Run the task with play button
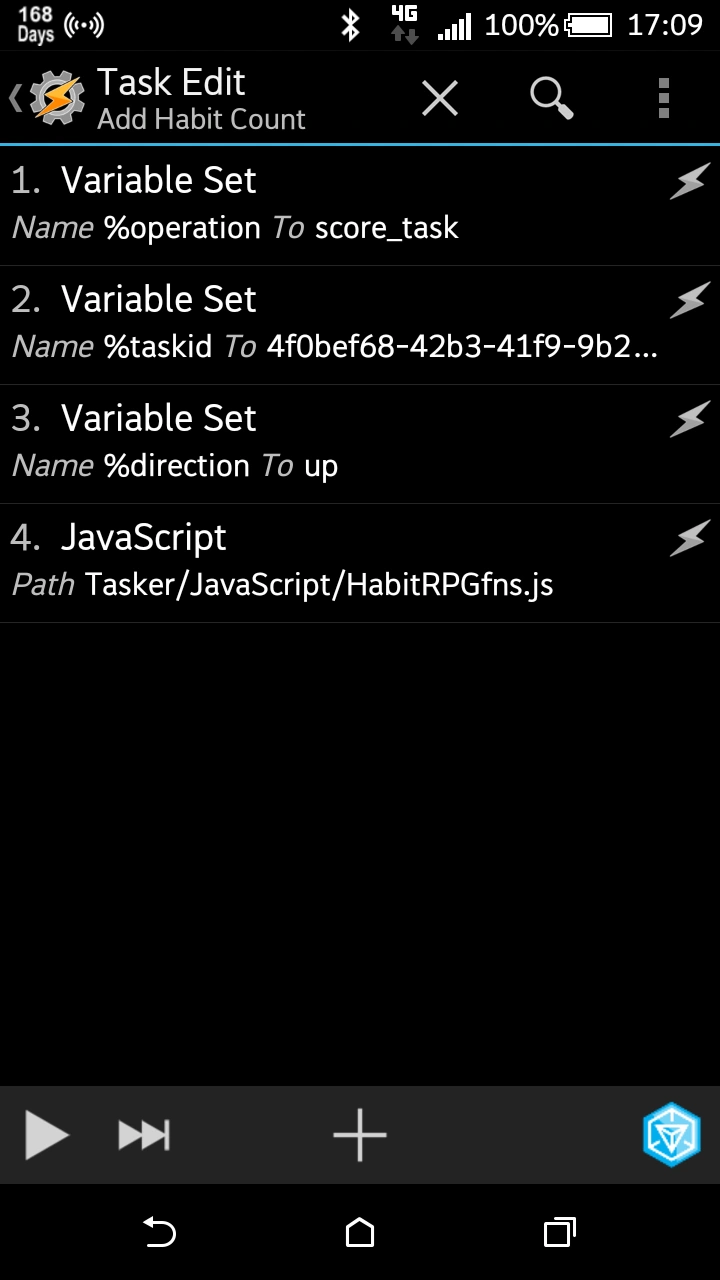Screen dimensions: 720x1280 [46, 1135]
